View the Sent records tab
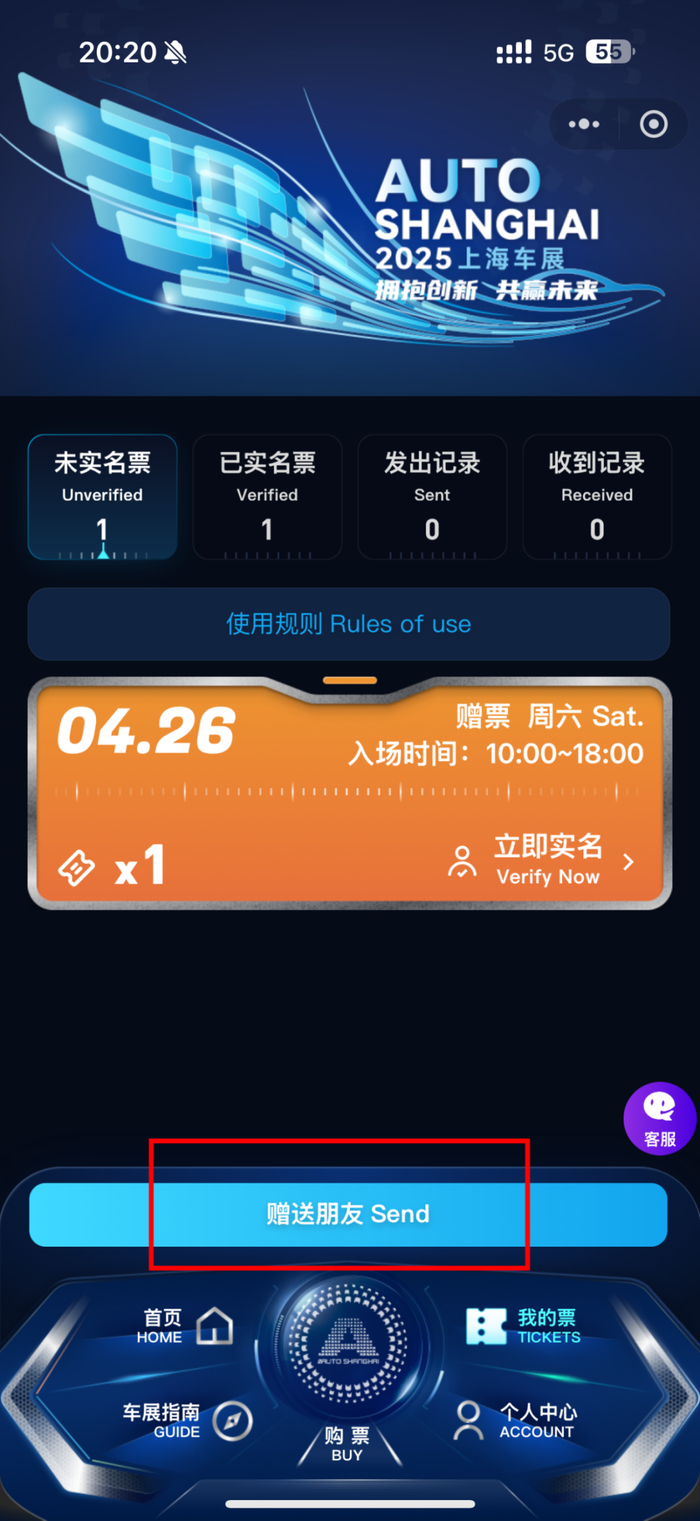The height and width of the screenshot is (1521, 700). pos(432,497)
